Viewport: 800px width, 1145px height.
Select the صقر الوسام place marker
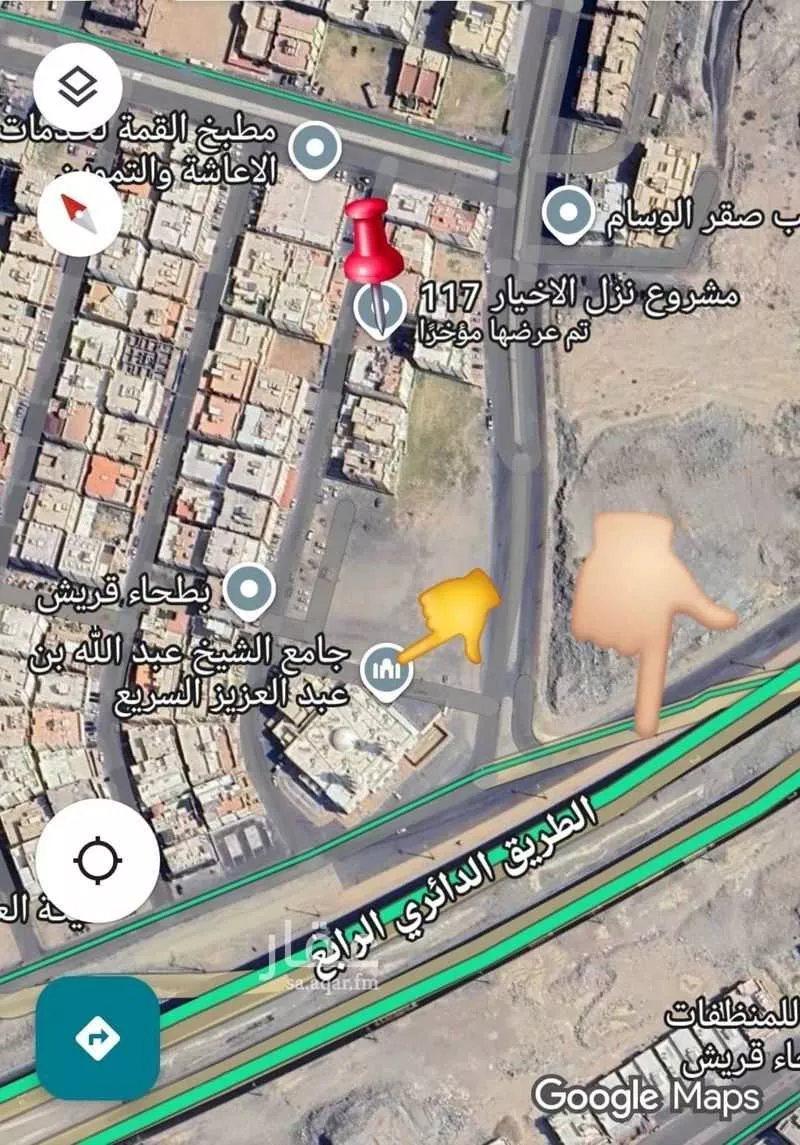coord(568,213)
